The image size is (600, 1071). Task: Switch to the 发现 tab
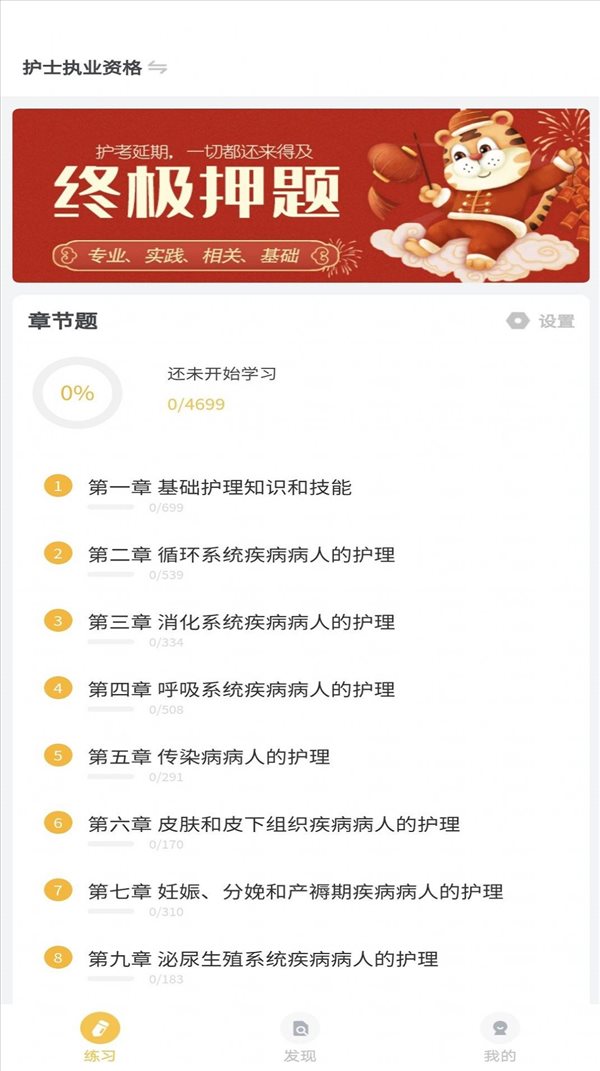click(x=300, y=1038)
